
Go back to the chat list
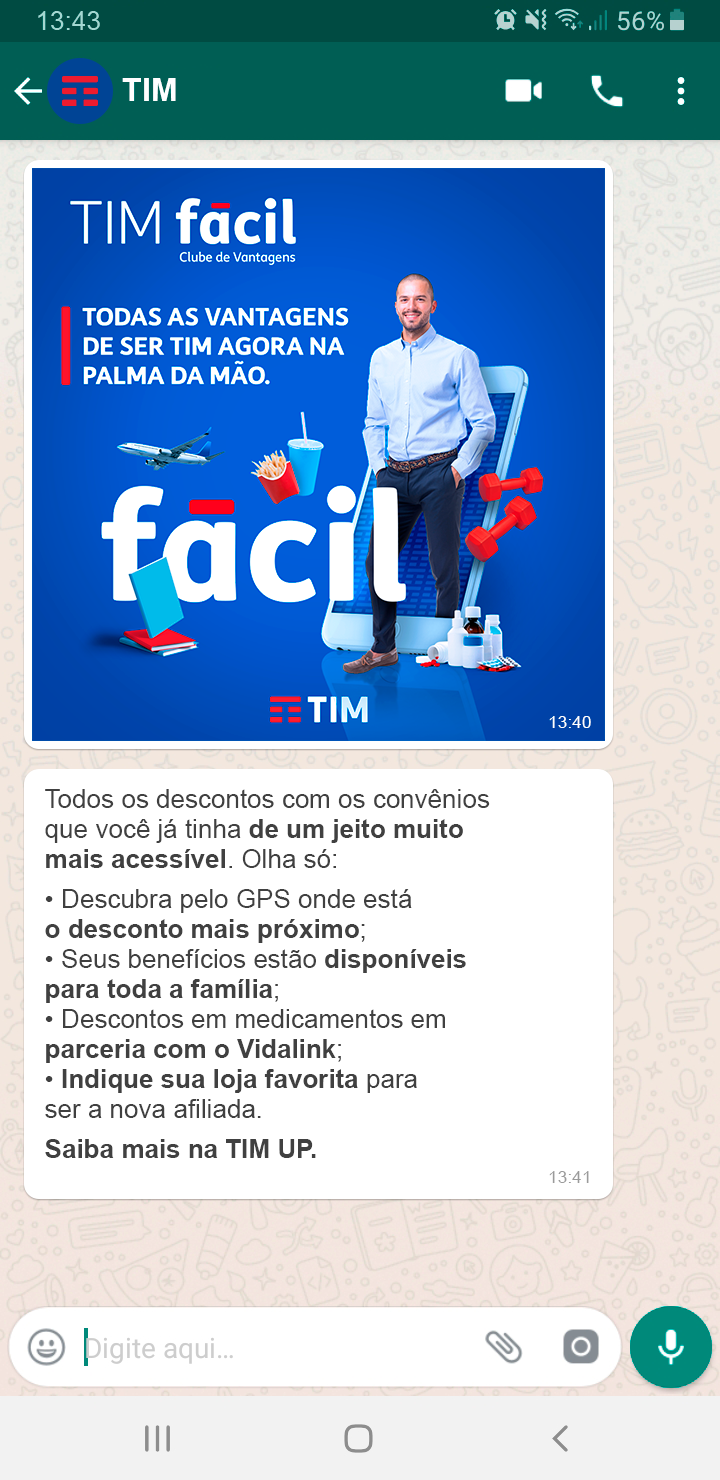click(x=27, y=92)
